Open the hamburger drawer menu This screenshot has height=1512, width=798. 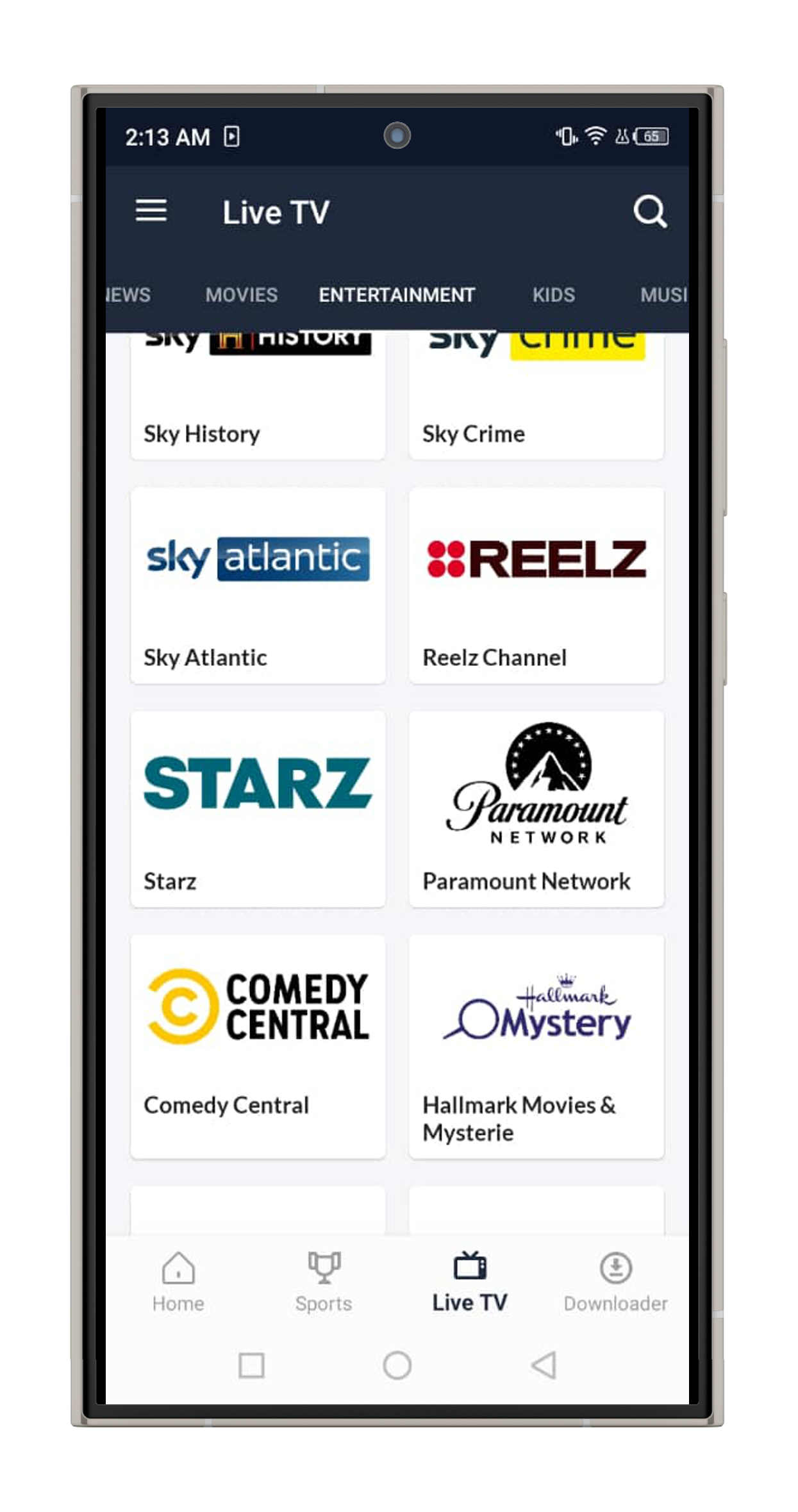tap(151, 211)
